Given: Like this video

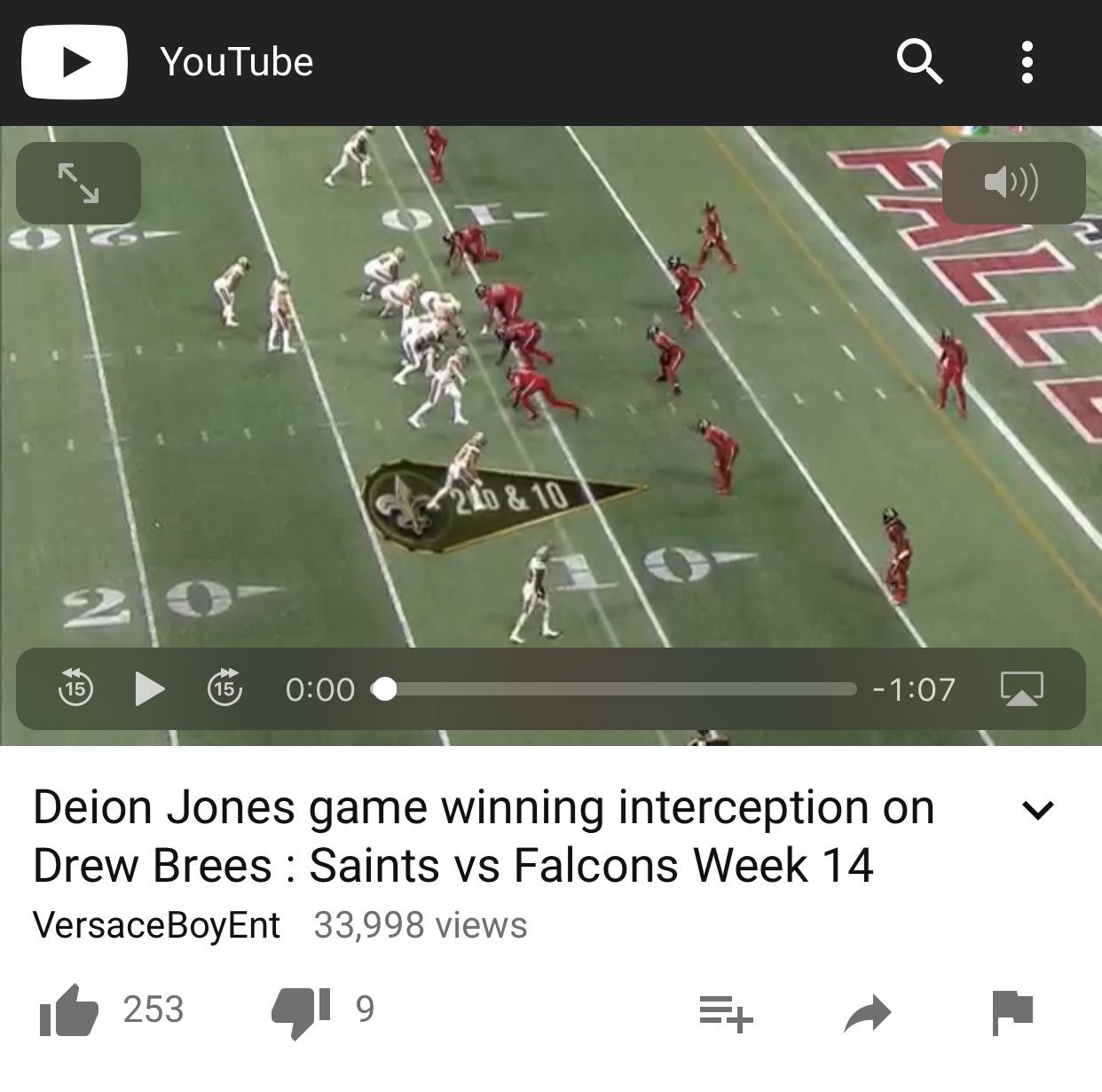Looking at the screenshot, I should click(x=68, y=1010).
